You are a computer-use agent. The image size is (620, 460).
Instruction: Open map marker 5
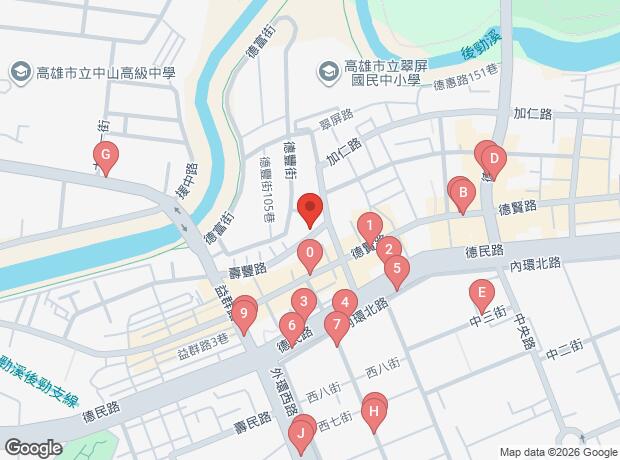click(x=397, y=268)
